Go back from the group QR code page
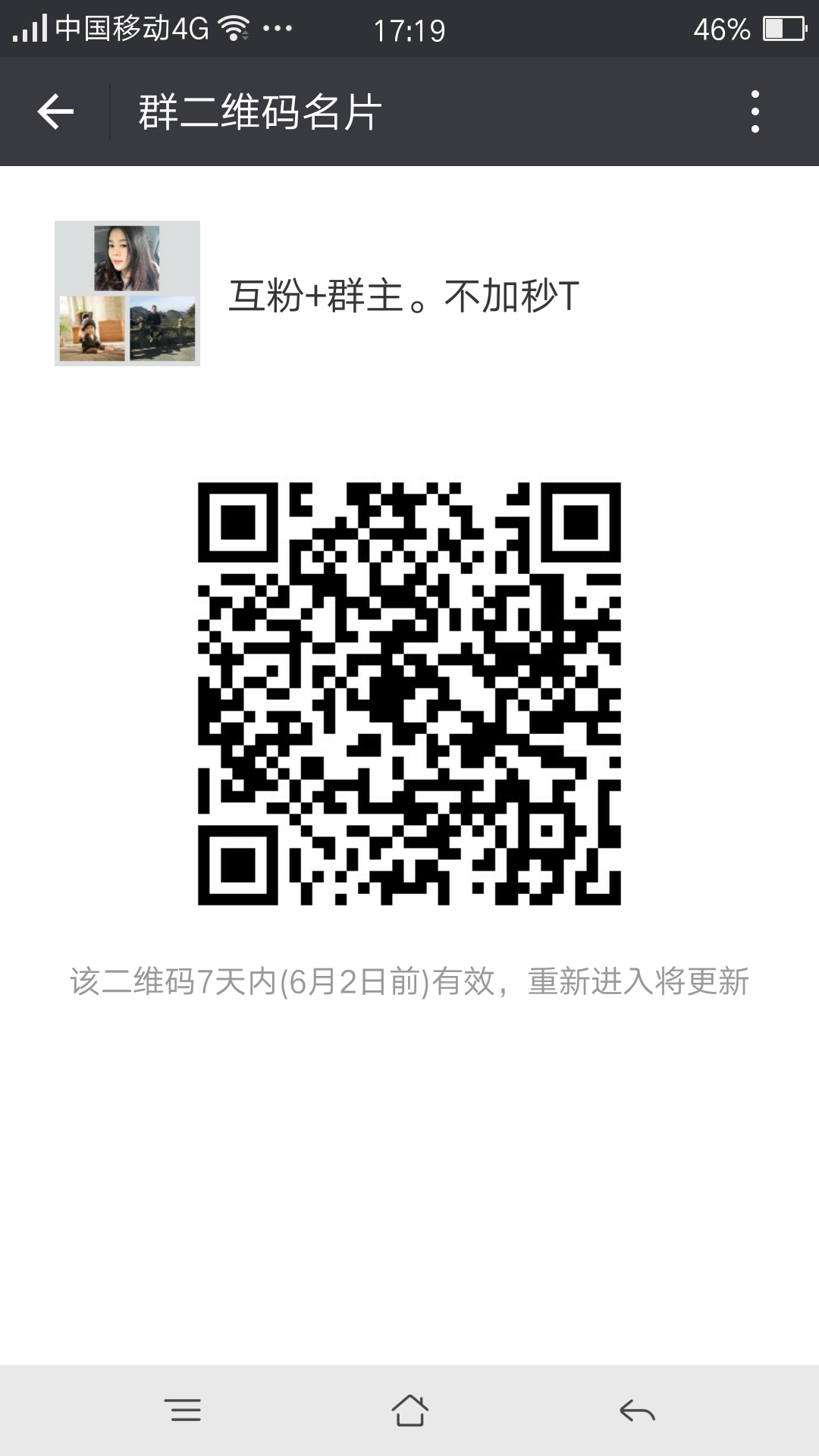Image resolution: width=819 pixels, height=1456 pixels. point(55,112)
